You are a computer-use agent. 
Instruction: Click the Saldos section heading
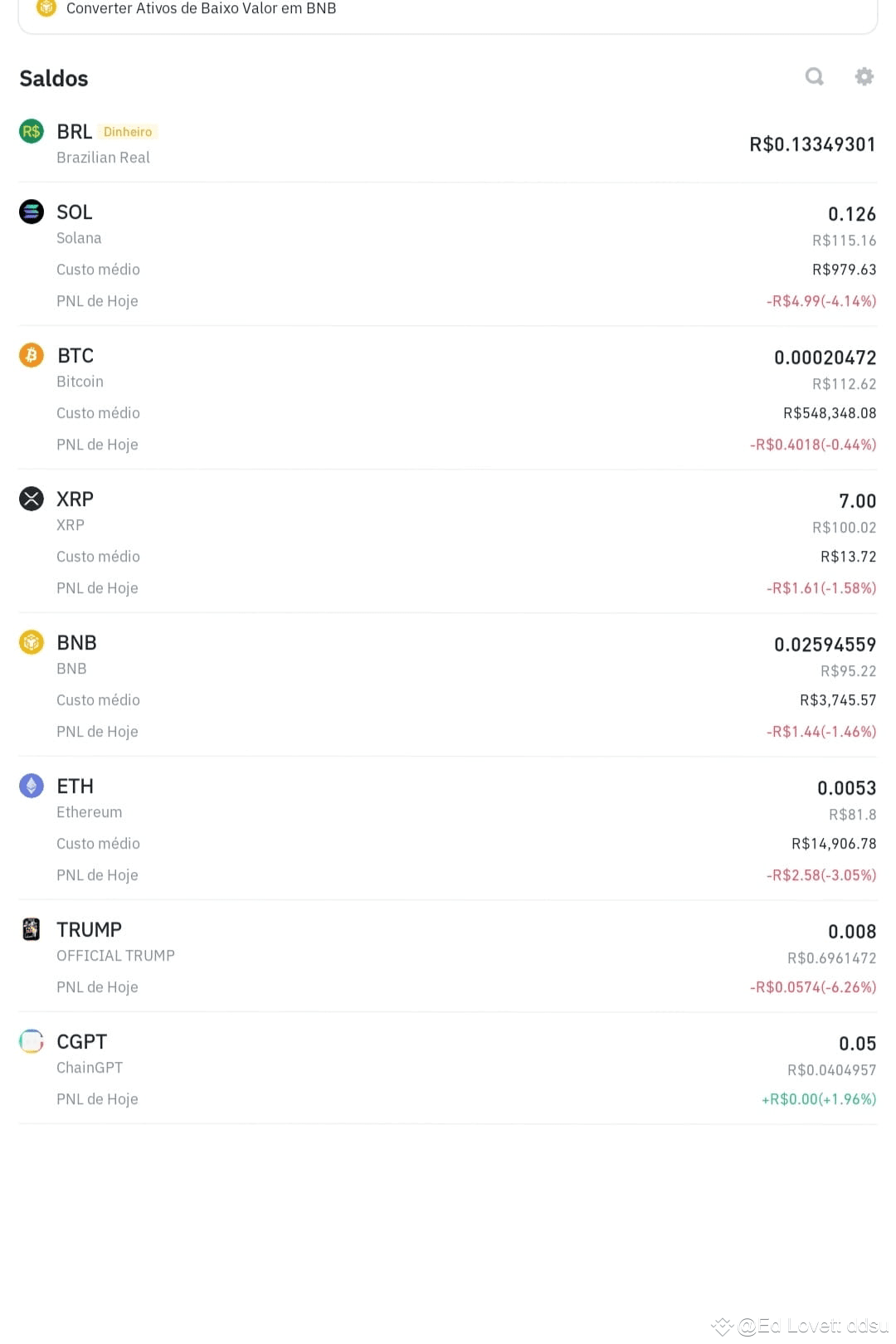53,78
